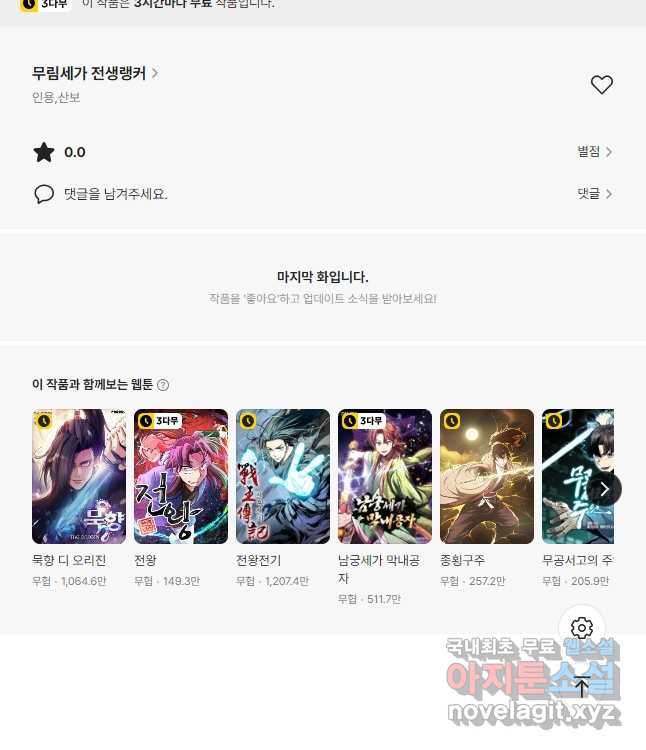Open the 별점 star rating page
Viewport: 646px width, 750px height.
click(594, 152)
